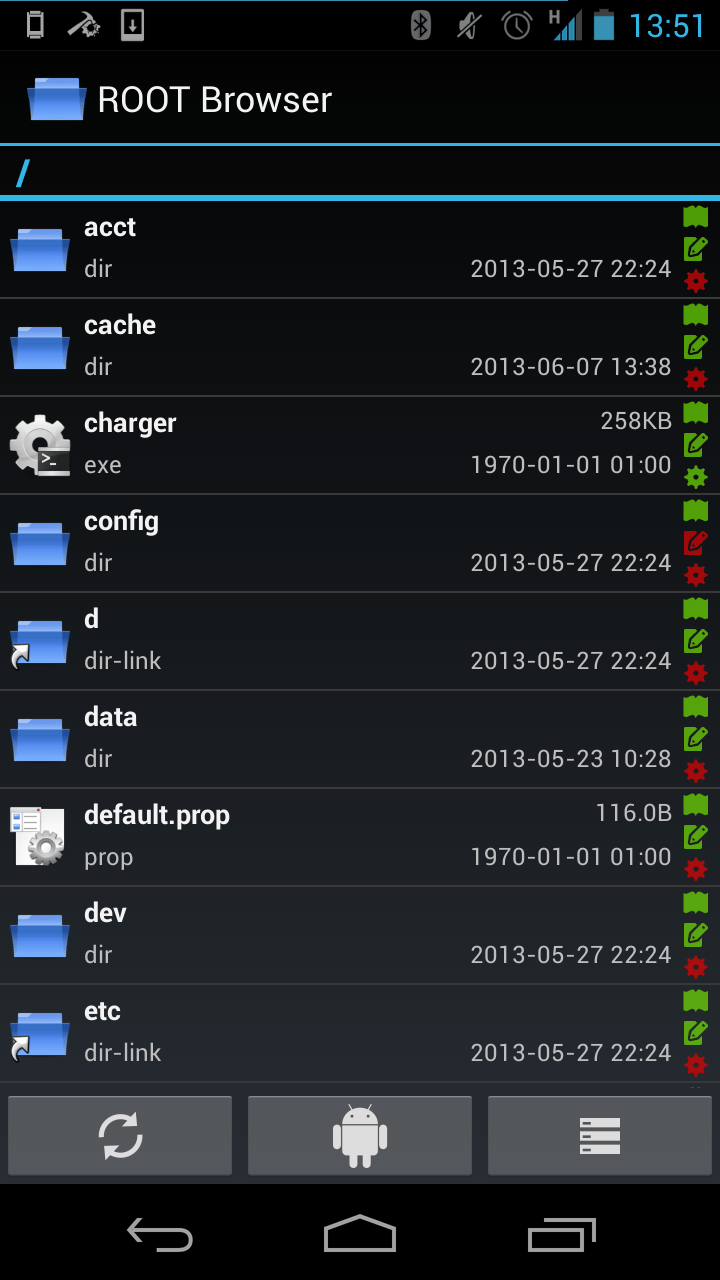Screen dimensions: 720x1280
Task: Tap the Android robot button
Action: click(x=360, y=1136)
